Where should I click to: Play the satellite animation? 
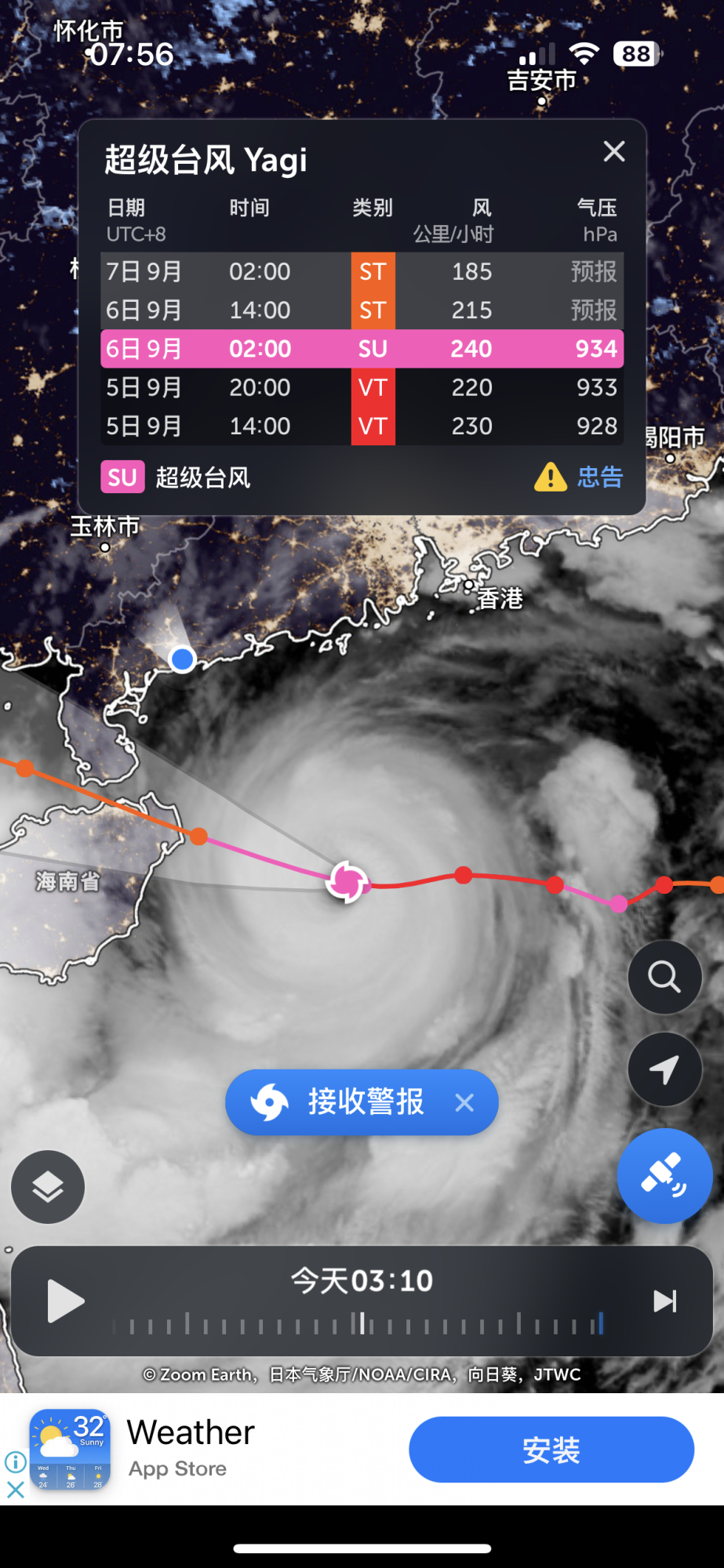(x=65, y=1301)
